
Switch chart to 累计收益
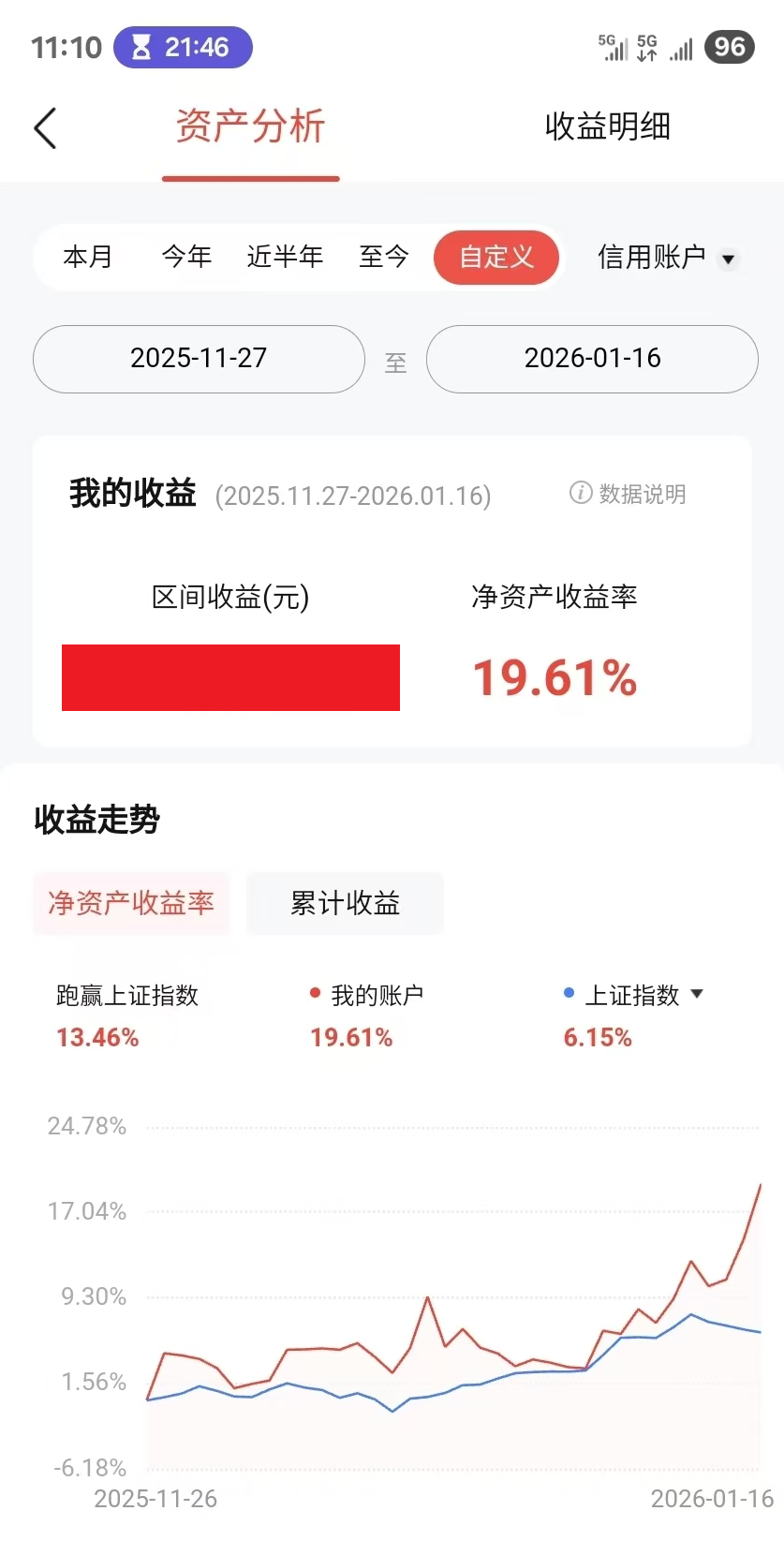pos(345,903)
